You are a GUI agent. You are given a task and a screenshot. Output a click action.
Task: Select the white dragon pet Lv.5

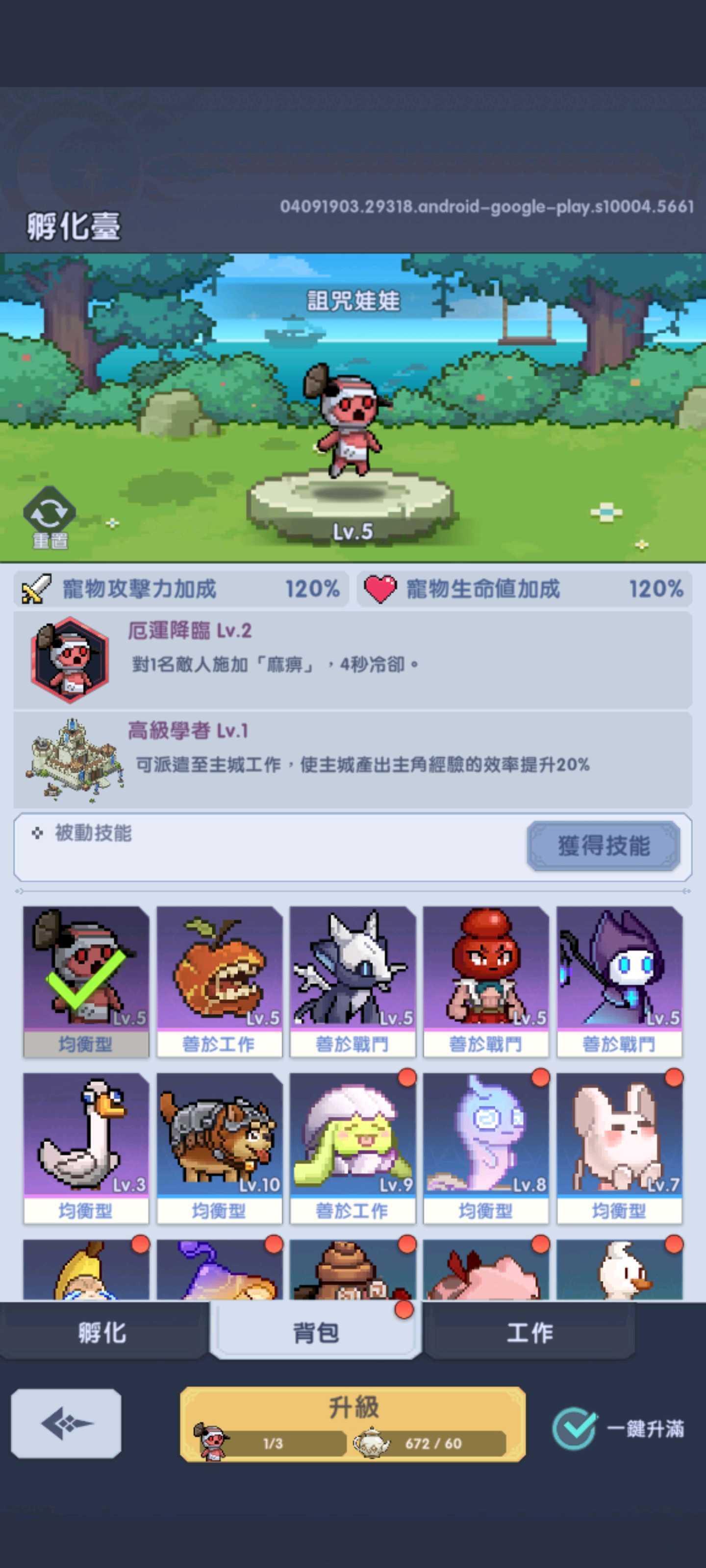pos(353,981)
